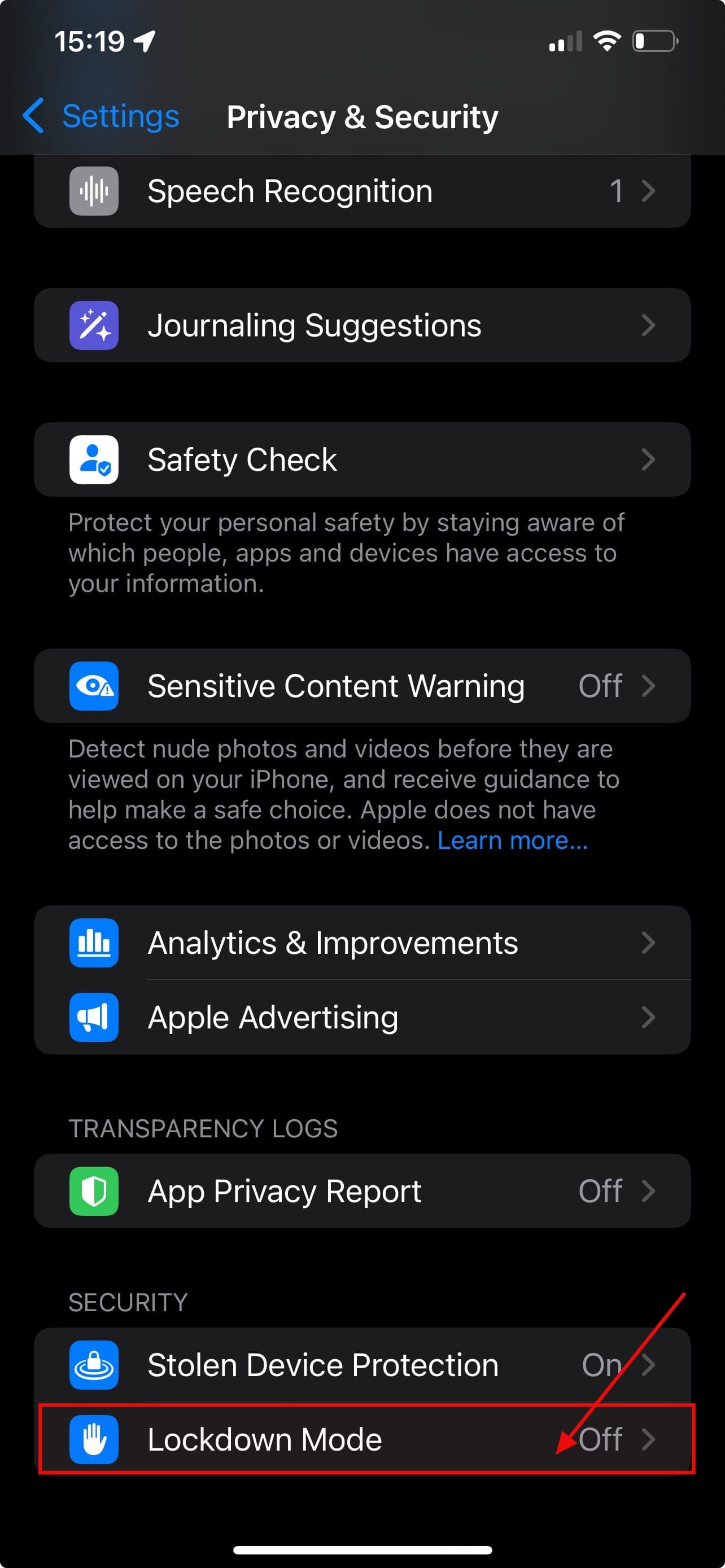Viewport: 725px width, 1568px height.
Task: Open Lockdown Mode settings
Action: point(361,1439)
